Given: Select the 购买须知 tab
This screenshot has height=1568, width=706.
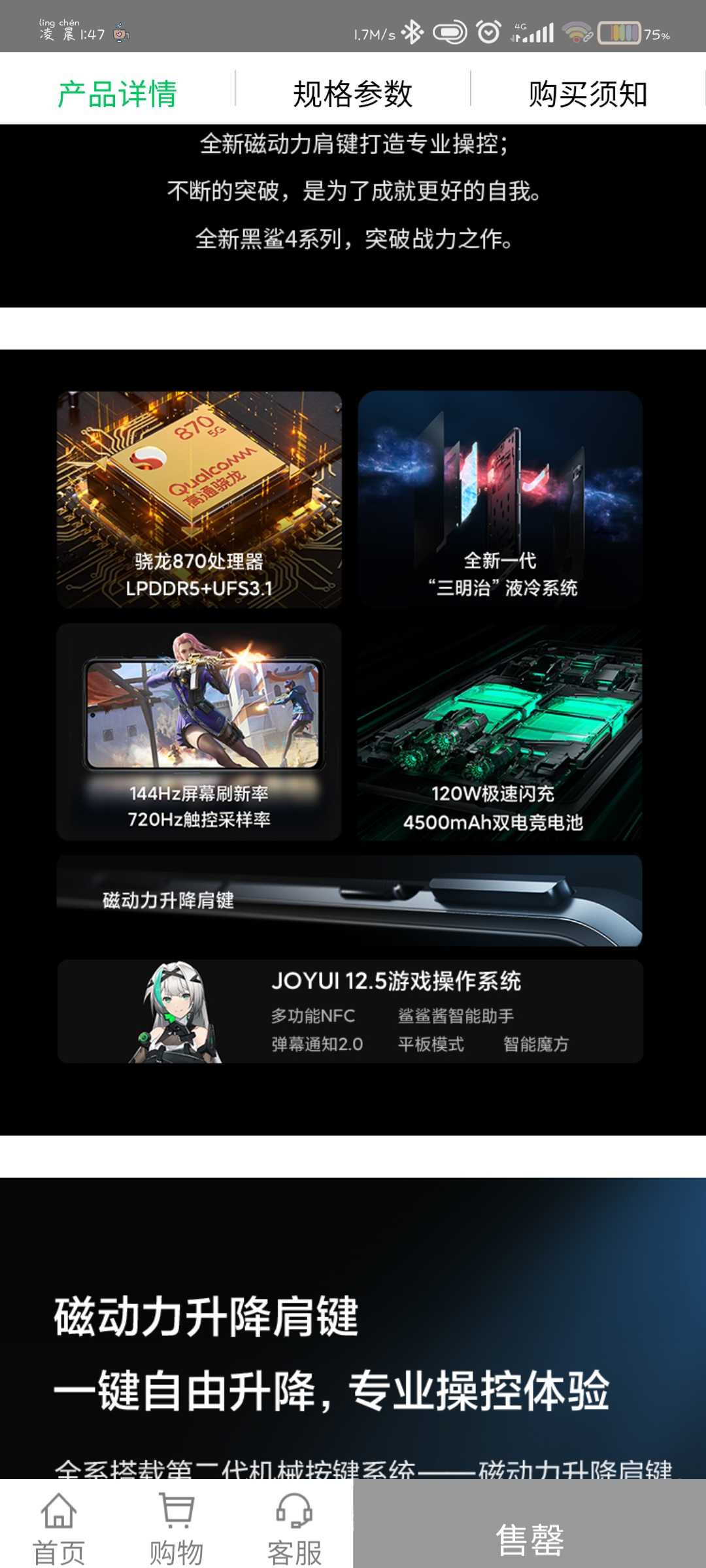Looking at the screenshot, I should coord(588,93).
